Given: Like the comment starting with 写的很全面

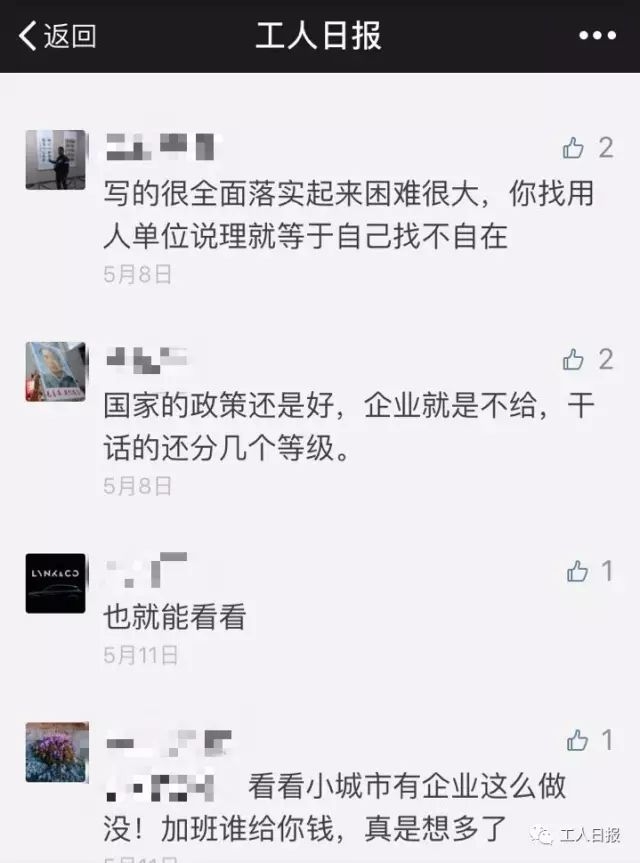Looking at the screenshot, I should (x=574, y=149).
